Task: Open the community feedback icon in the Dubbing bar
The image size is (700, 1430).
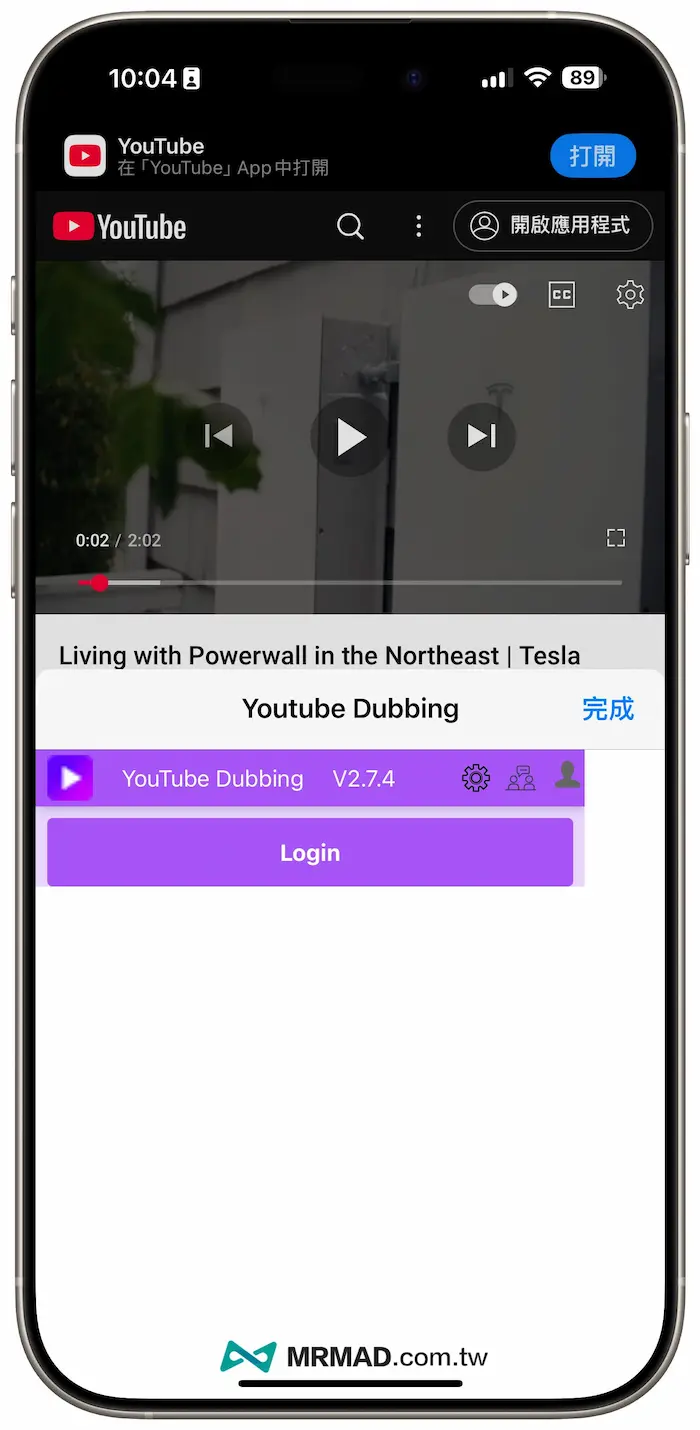Action: pos(520,778)
